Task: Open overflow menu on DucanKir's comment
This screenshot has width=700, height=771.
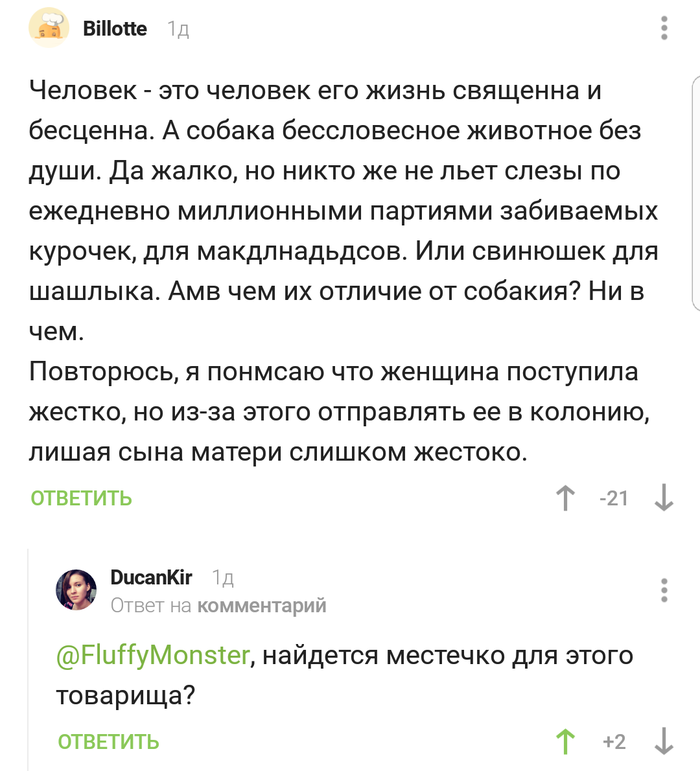Action: (x=665, y=590)
